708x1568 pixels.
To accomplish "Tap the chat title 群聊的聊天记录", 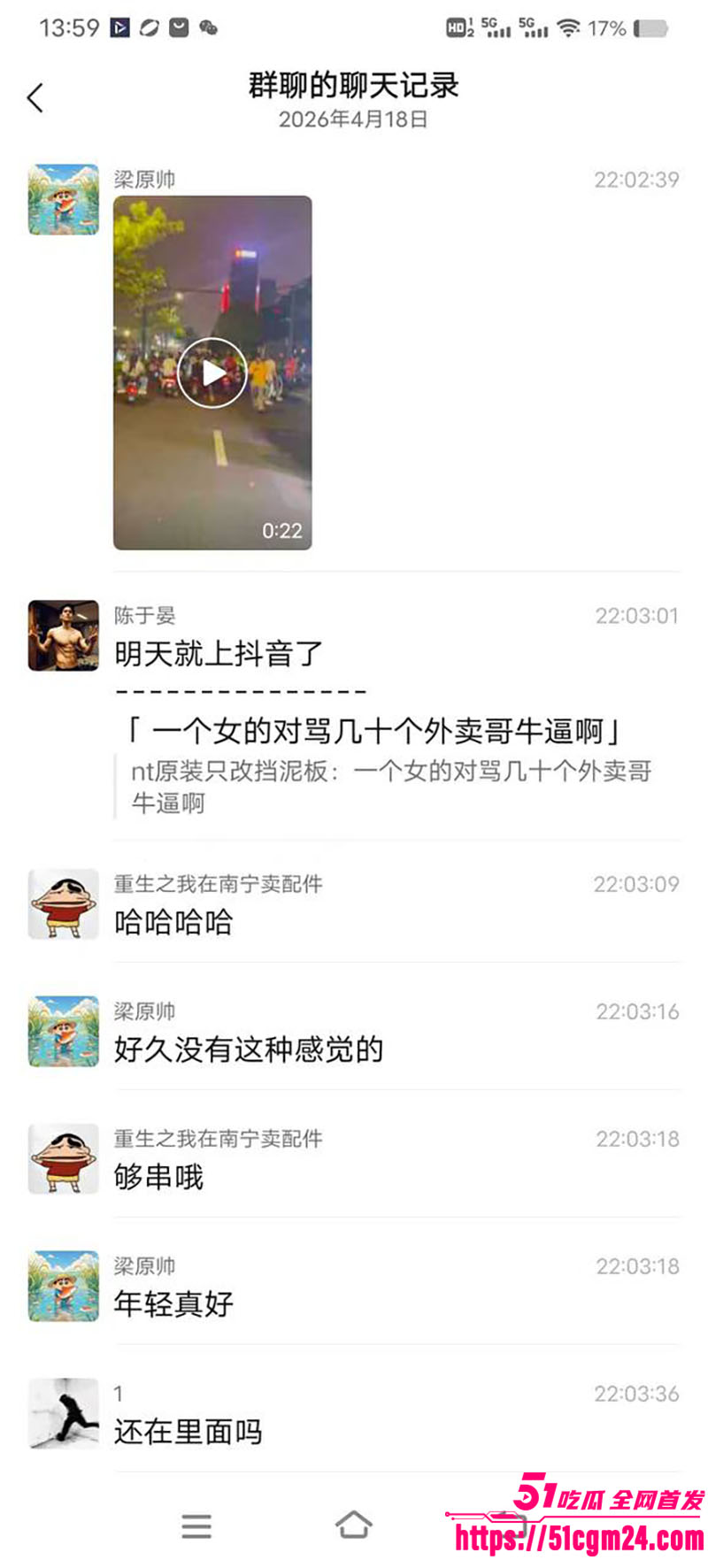I will pyautogui.click(x=354, y=87).
